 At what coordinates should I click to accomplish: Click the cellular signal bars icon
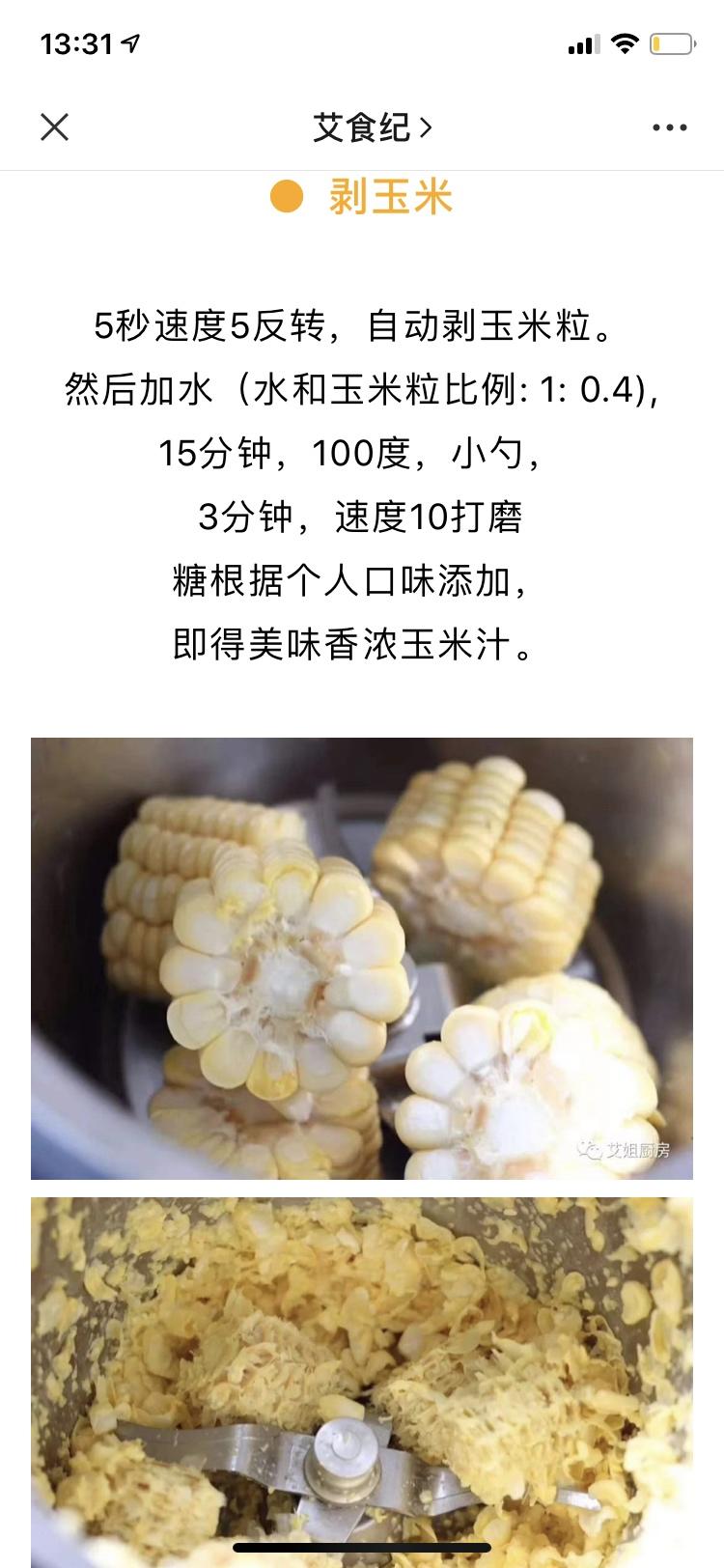point(585,42)
